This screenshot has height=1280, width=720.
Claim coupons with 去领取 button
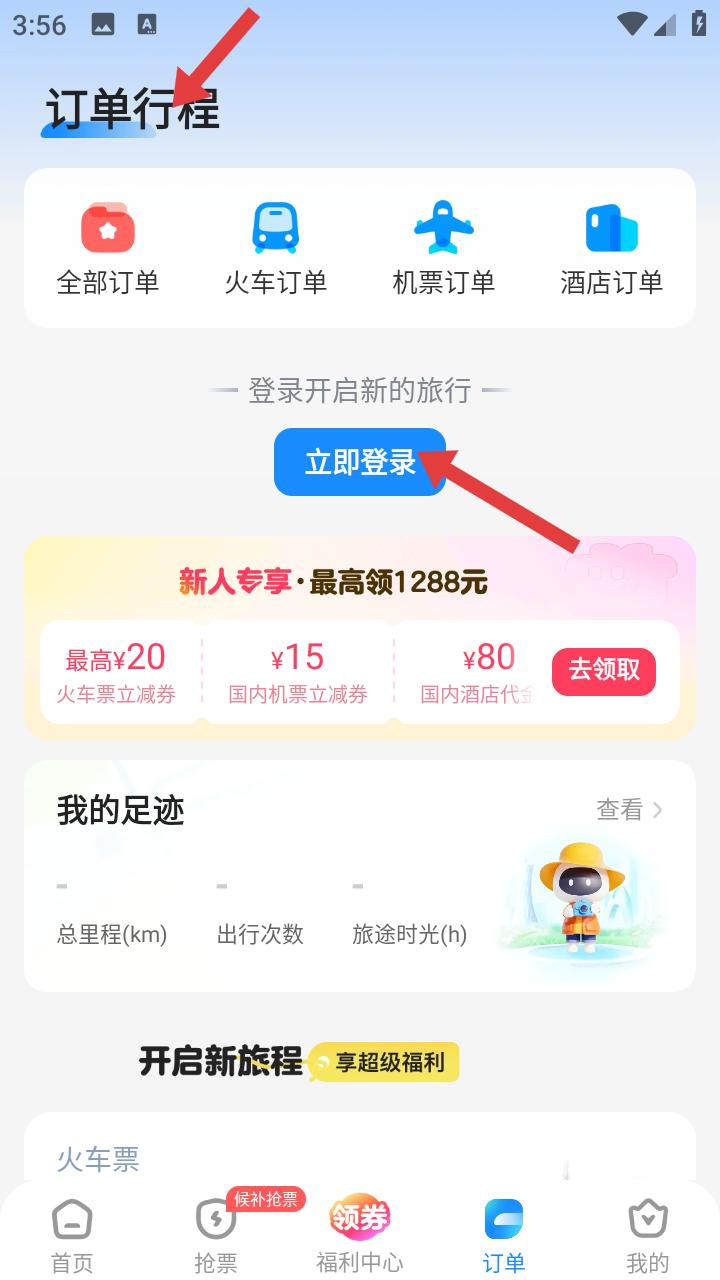tap(604, 670)
